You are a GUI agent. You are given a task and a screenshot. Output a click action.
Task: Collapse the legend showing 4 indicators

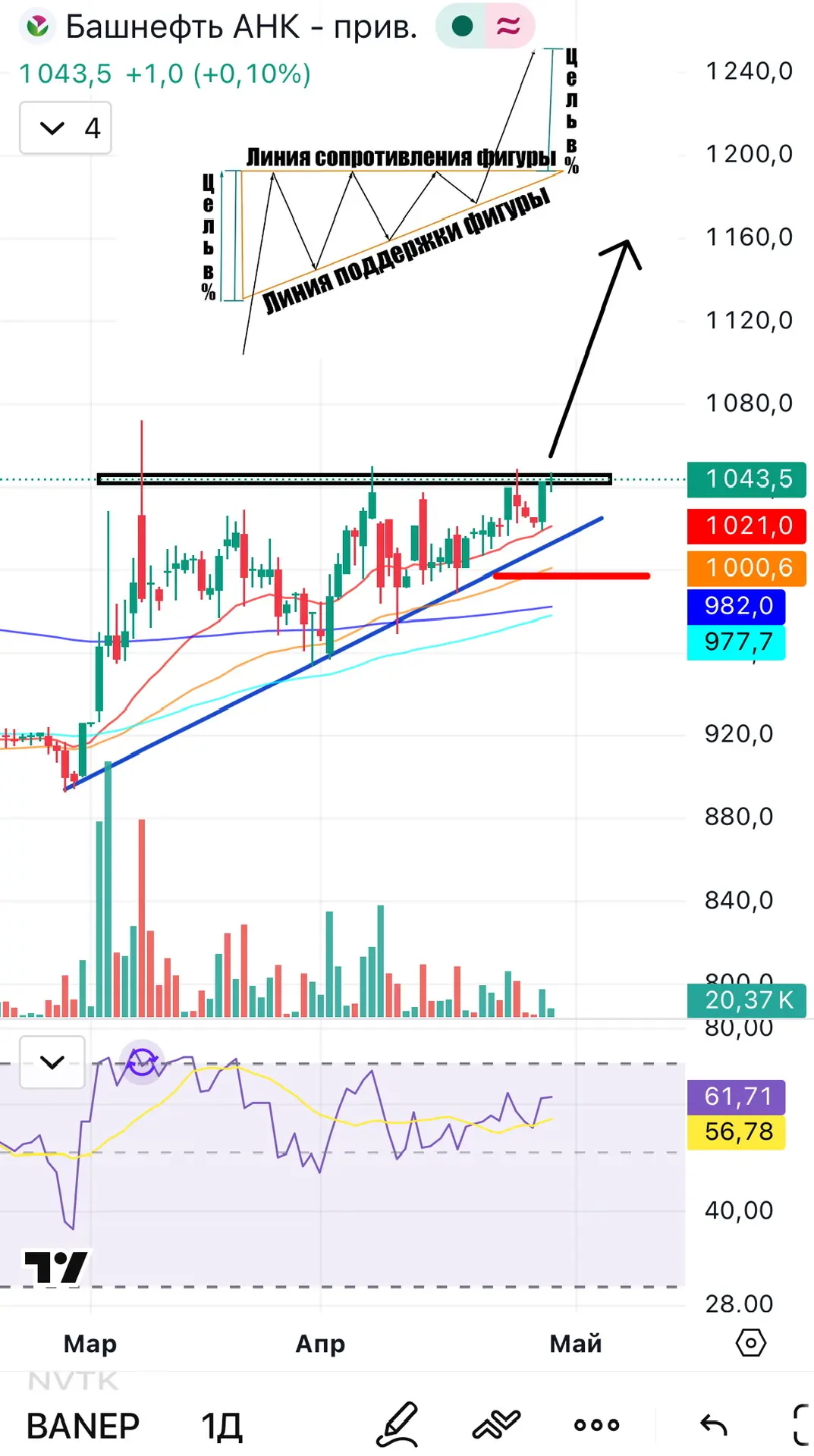(65, 127)
